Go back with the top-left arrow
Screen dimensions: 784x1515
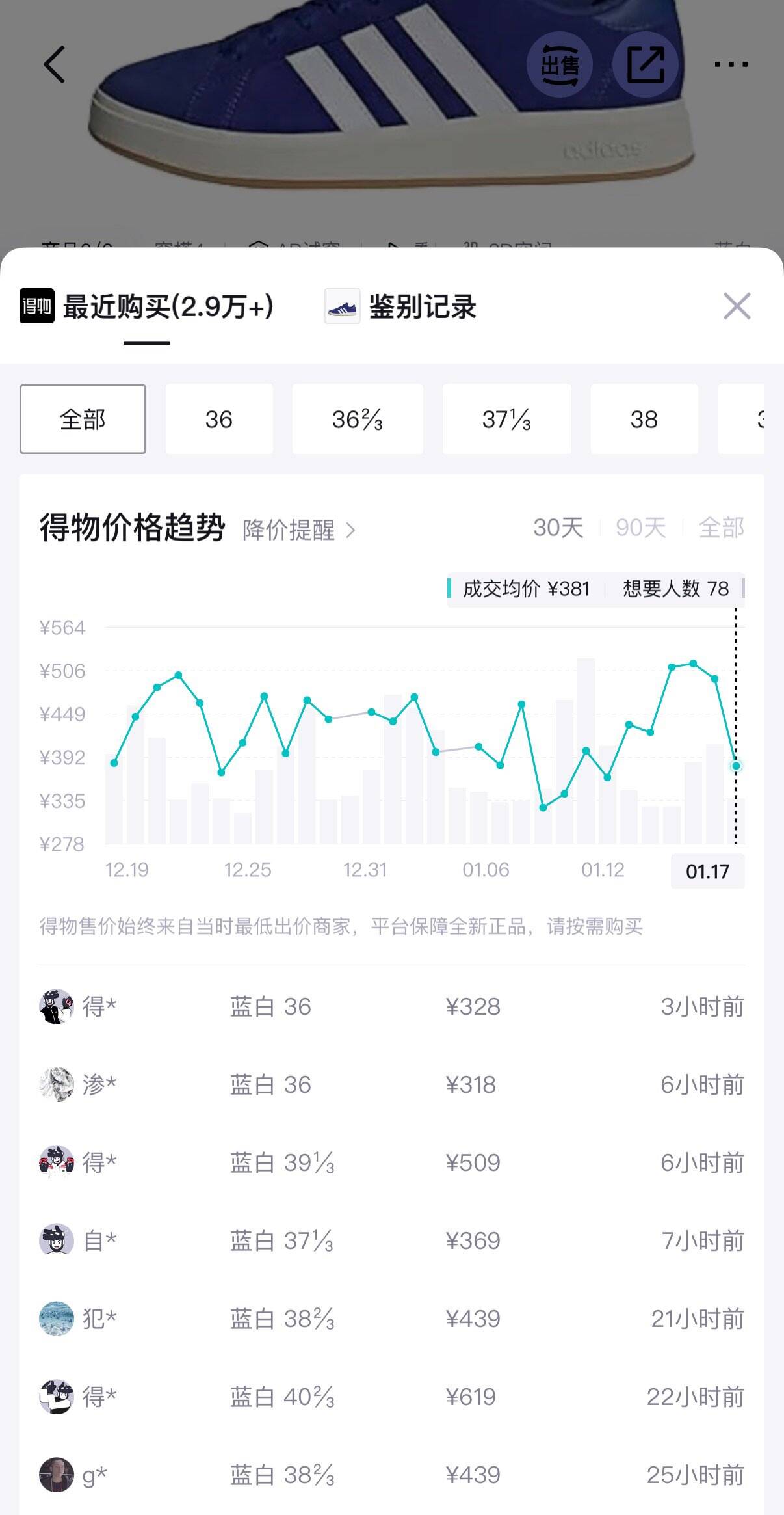(55, 64)
